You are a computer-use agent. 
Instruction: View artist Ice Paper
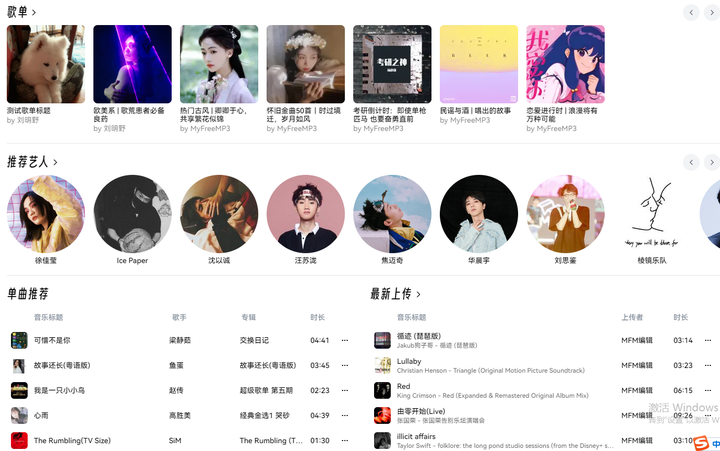point(132,214)
